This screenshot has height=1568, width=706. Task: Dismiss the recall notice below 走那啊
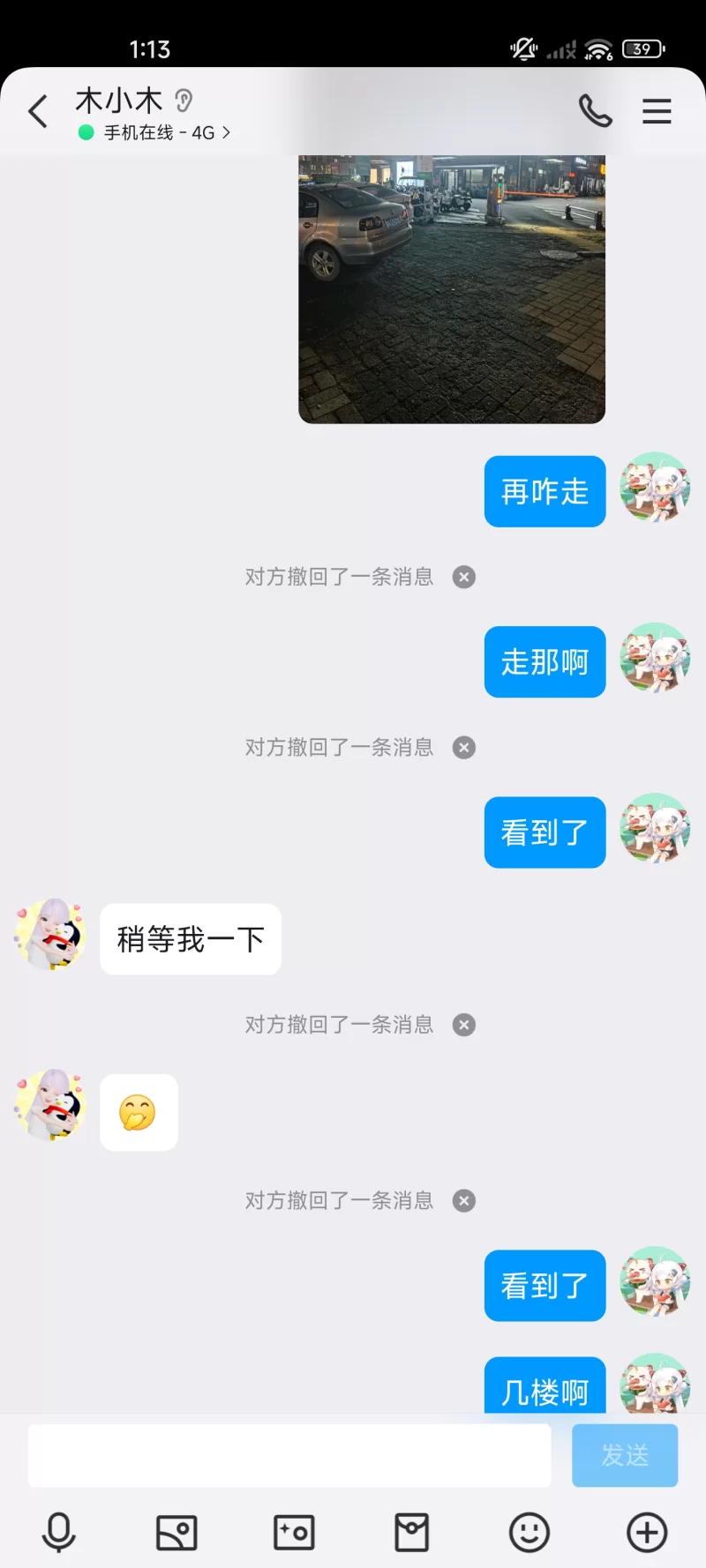click(x=464, y=748)
